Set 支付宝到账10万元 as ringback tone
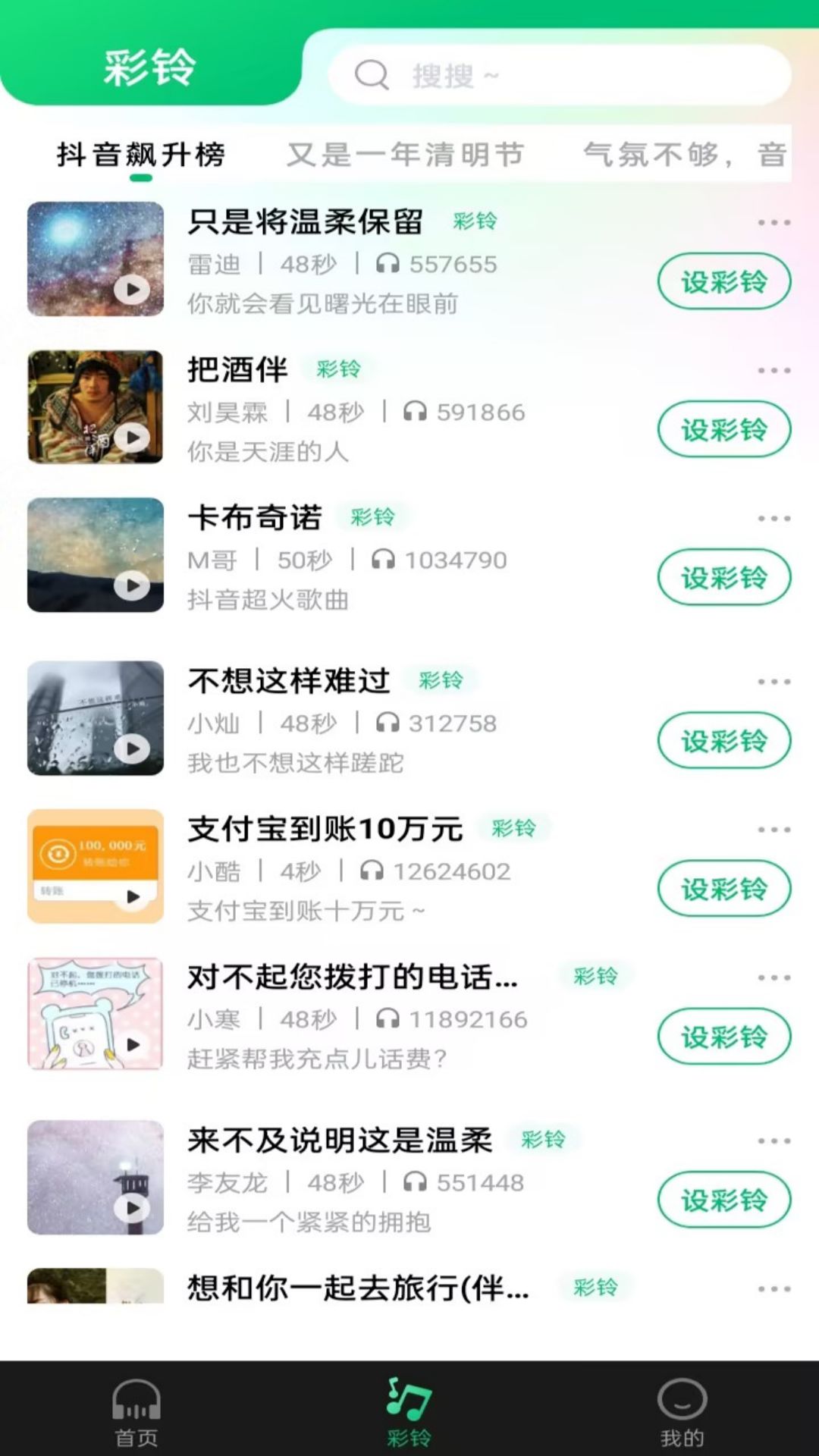The width and height of the screenshot is (819, 1456). [723, 888]
